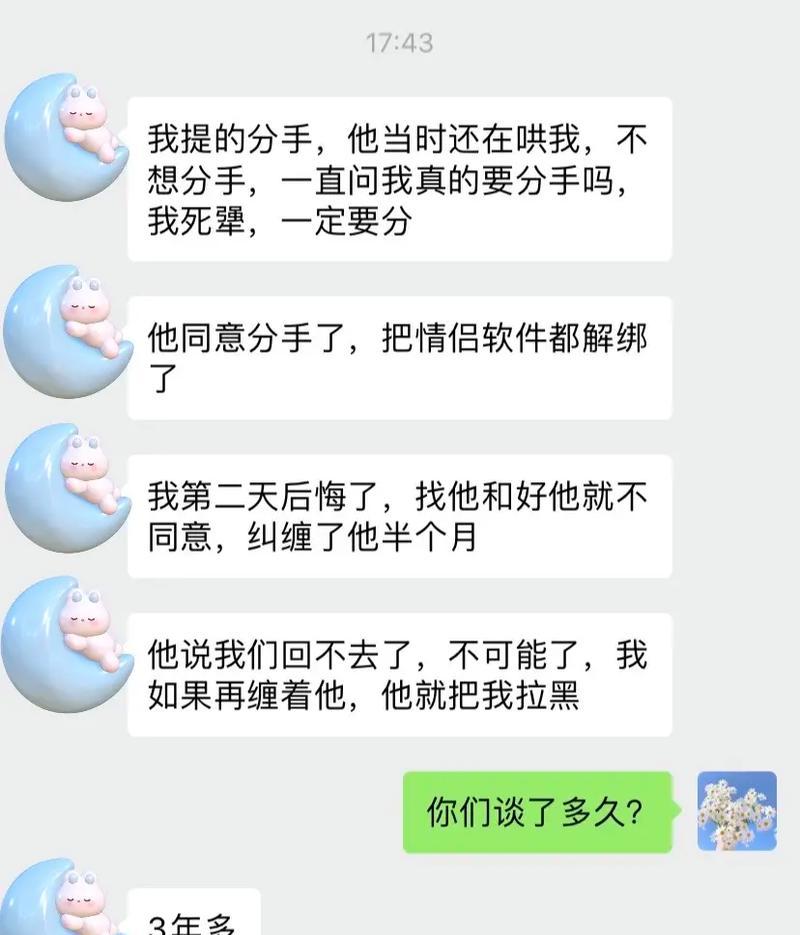Open sender avatar beside "我第二天后悔了" message
This screenshot has width=800, height=935.
[68, 488]
